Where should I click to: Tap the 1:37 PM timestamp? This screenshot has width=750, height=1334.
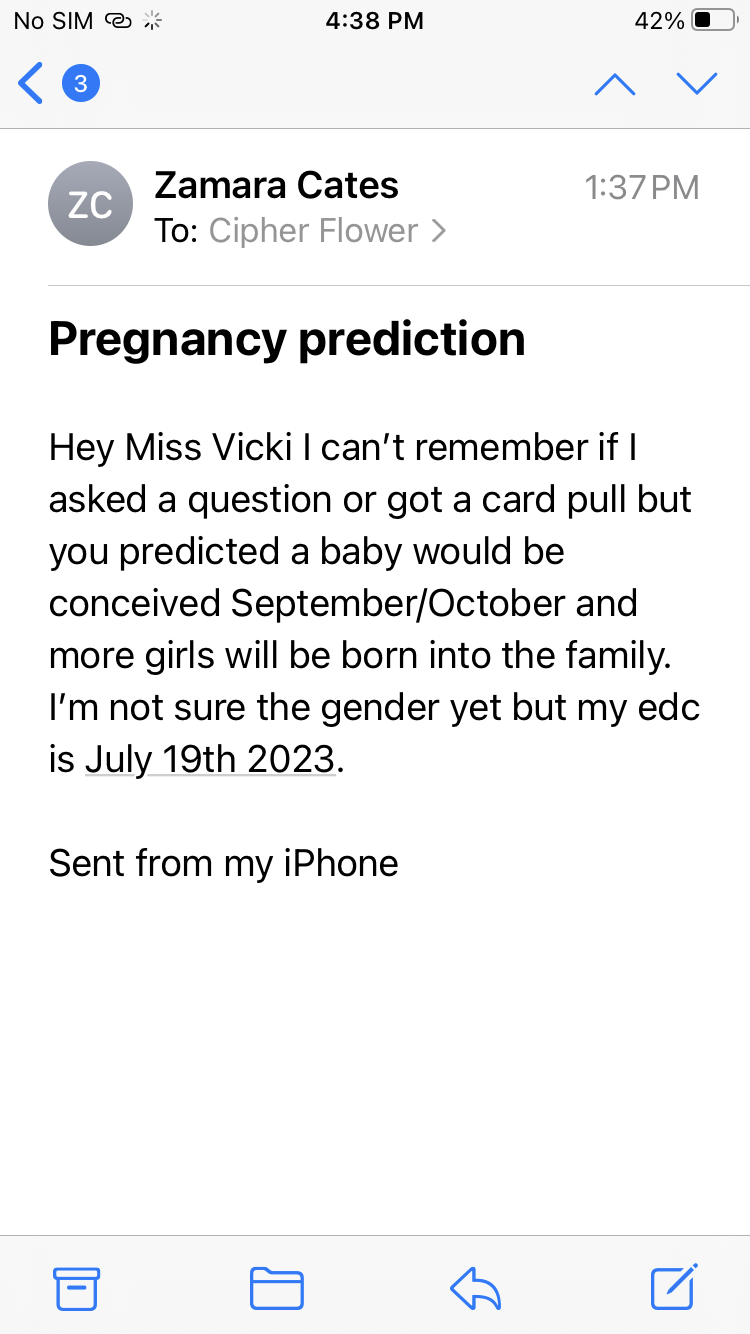coord(643,187)
